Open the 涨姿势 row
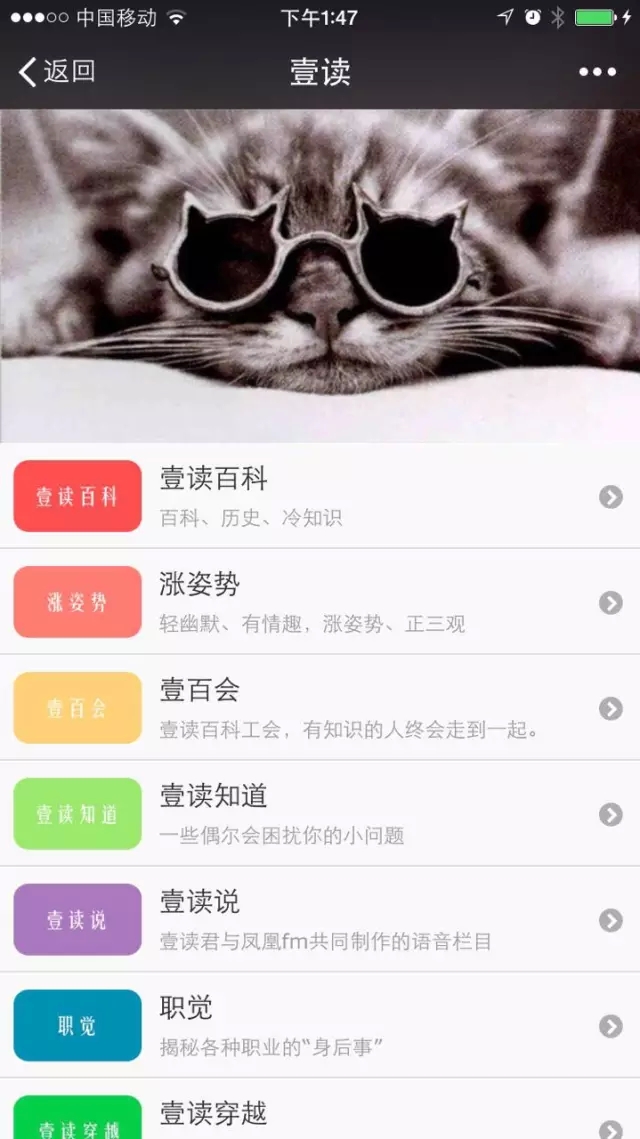The width and height of the screenshot is (640, 1139). click(320, 602)
